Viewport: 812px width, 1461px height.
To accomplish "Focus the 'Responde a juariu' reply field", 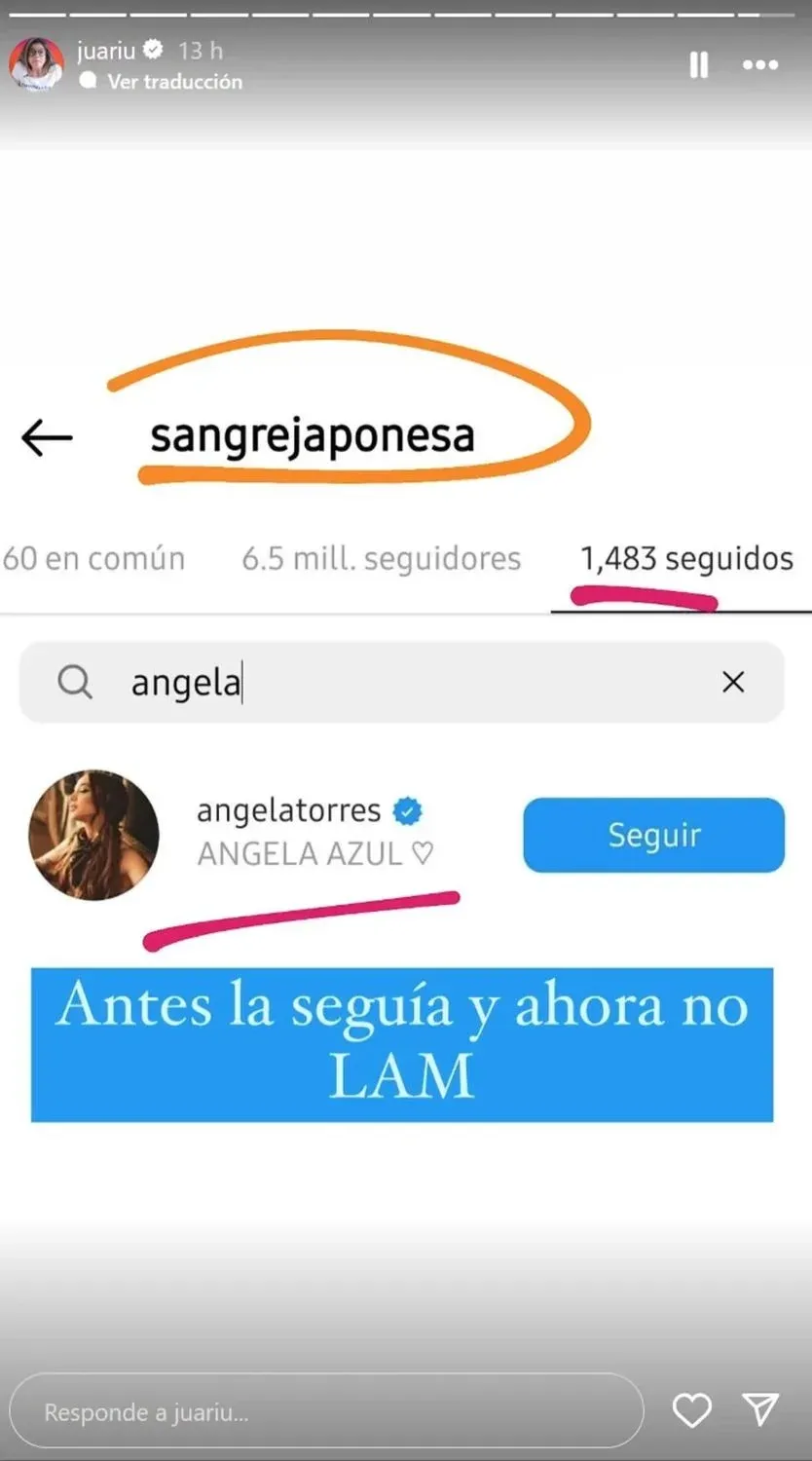I will 326,1411.
